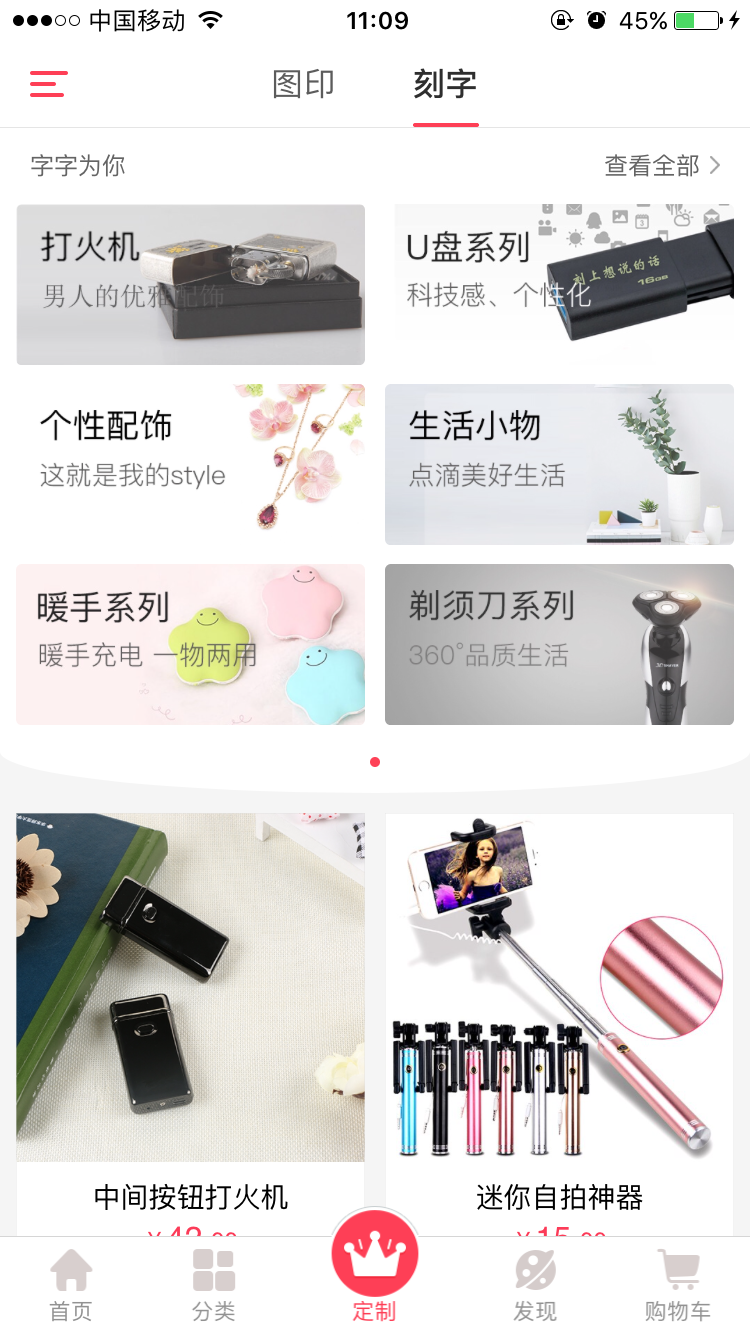Open the 打火机 category card

(x=190, y=285)
